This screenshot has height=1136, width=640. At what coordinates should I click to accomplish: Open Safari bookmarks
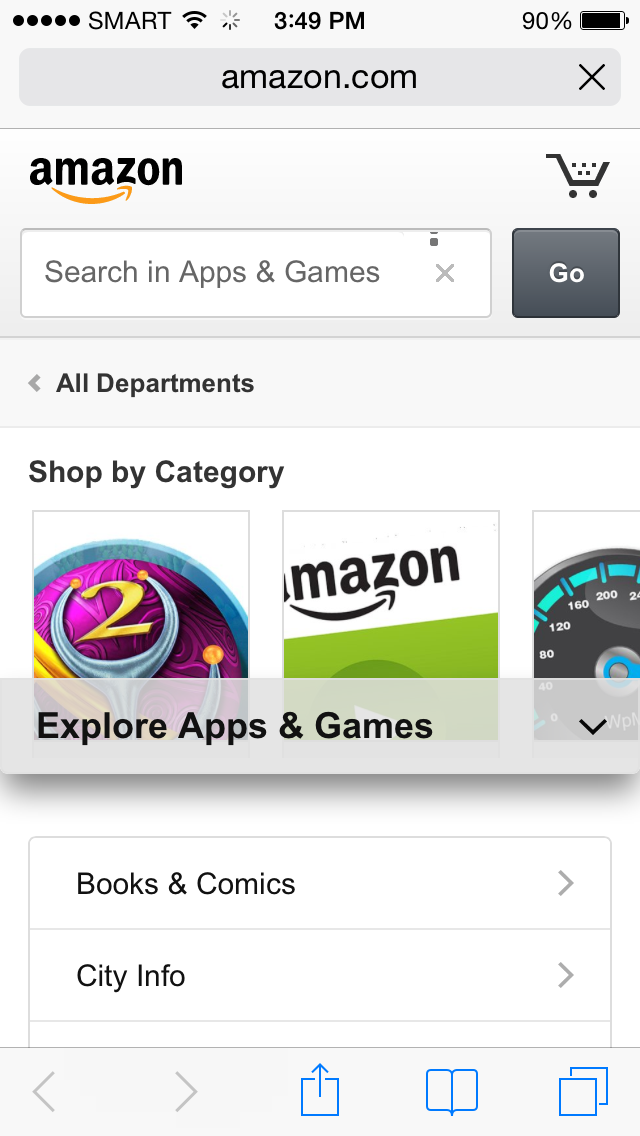[452, 1091]
